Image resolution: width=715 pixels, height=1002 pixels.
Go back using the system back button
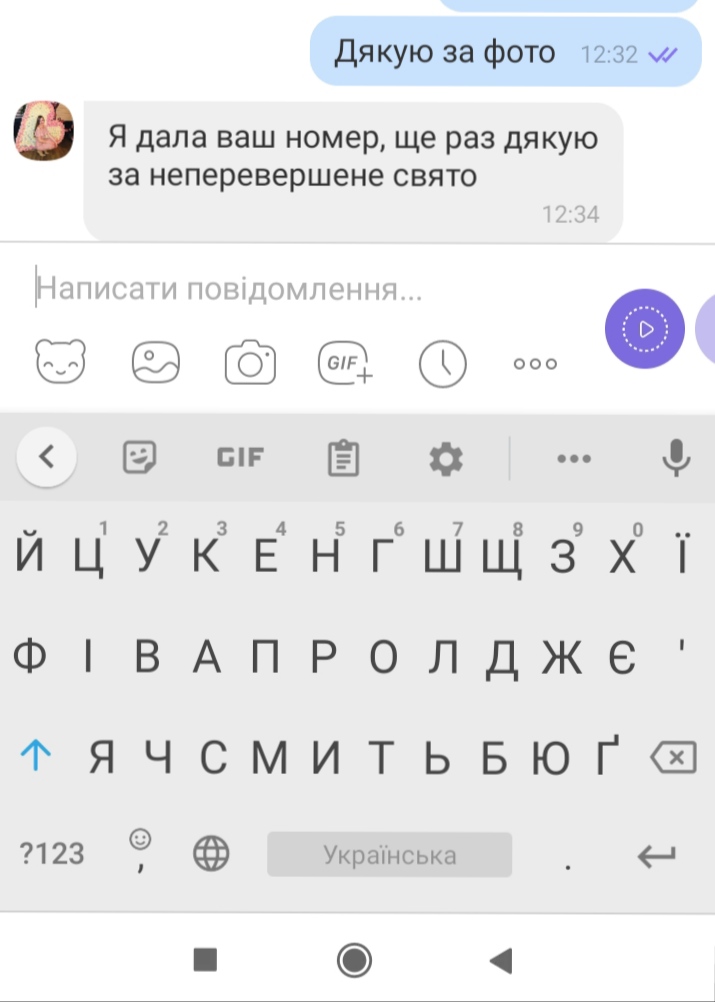pos(500,961)
